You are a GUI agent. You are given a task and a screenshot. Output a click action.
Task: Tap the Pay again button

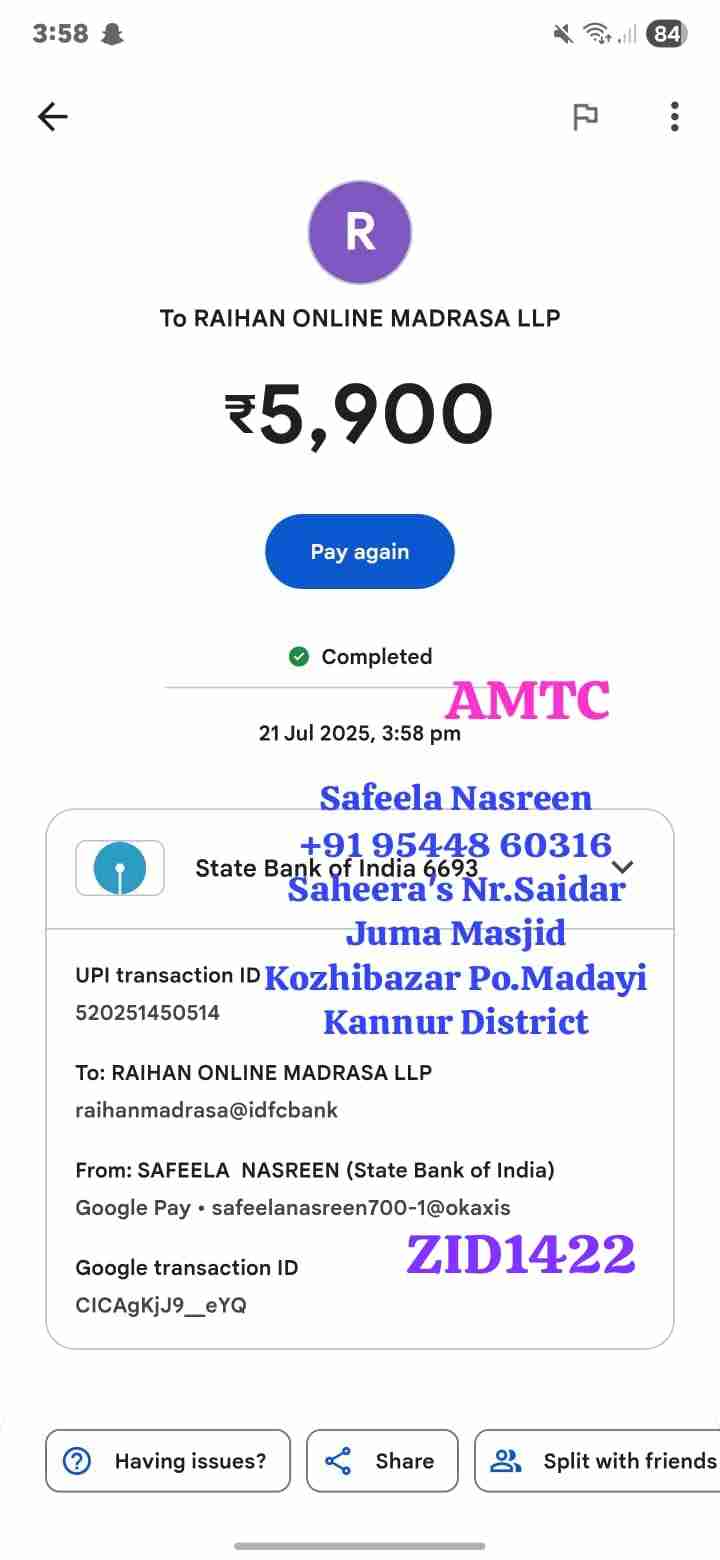coord(359,552)
